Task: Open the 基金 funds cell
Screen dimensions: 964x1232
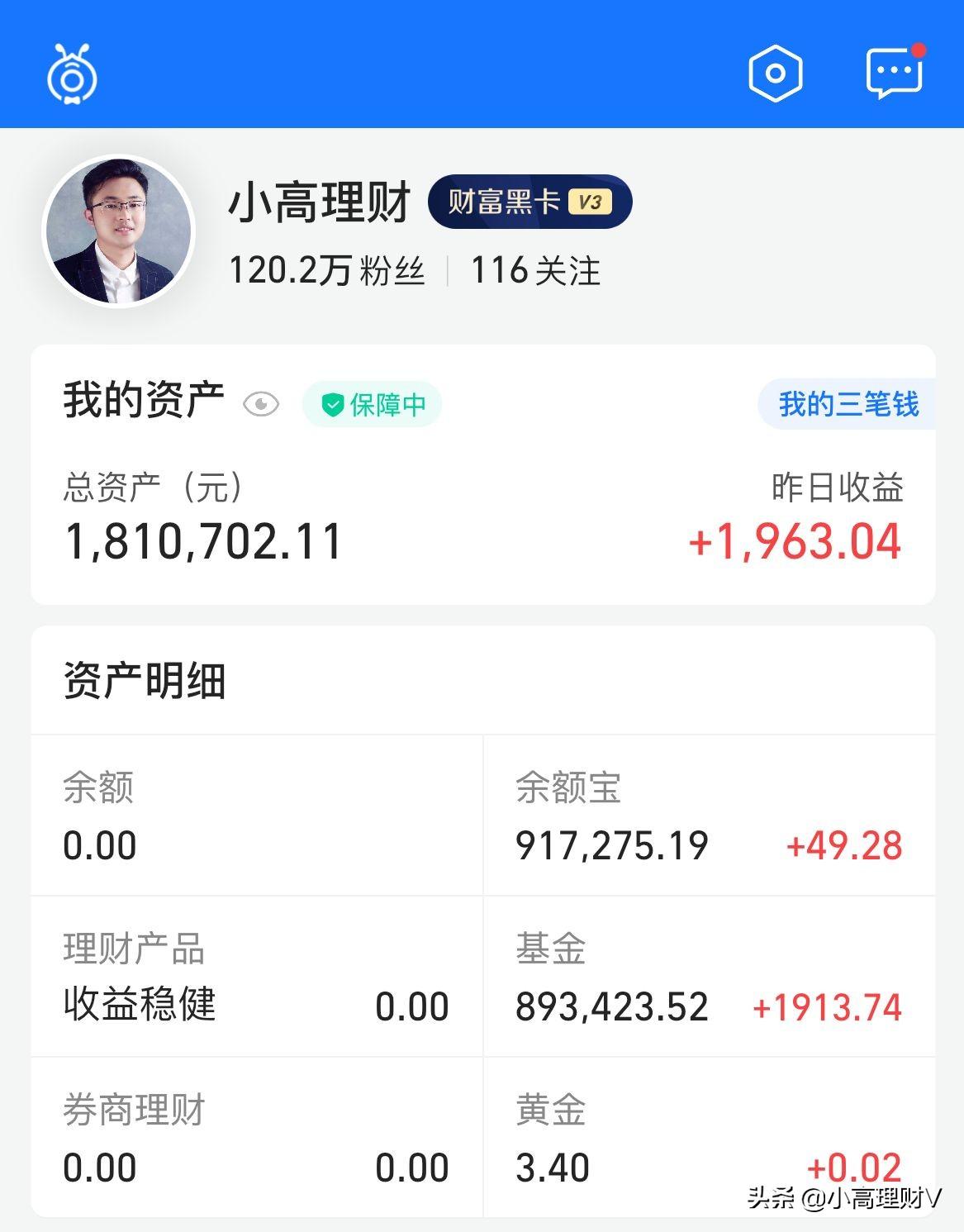Action: [710, 977]
